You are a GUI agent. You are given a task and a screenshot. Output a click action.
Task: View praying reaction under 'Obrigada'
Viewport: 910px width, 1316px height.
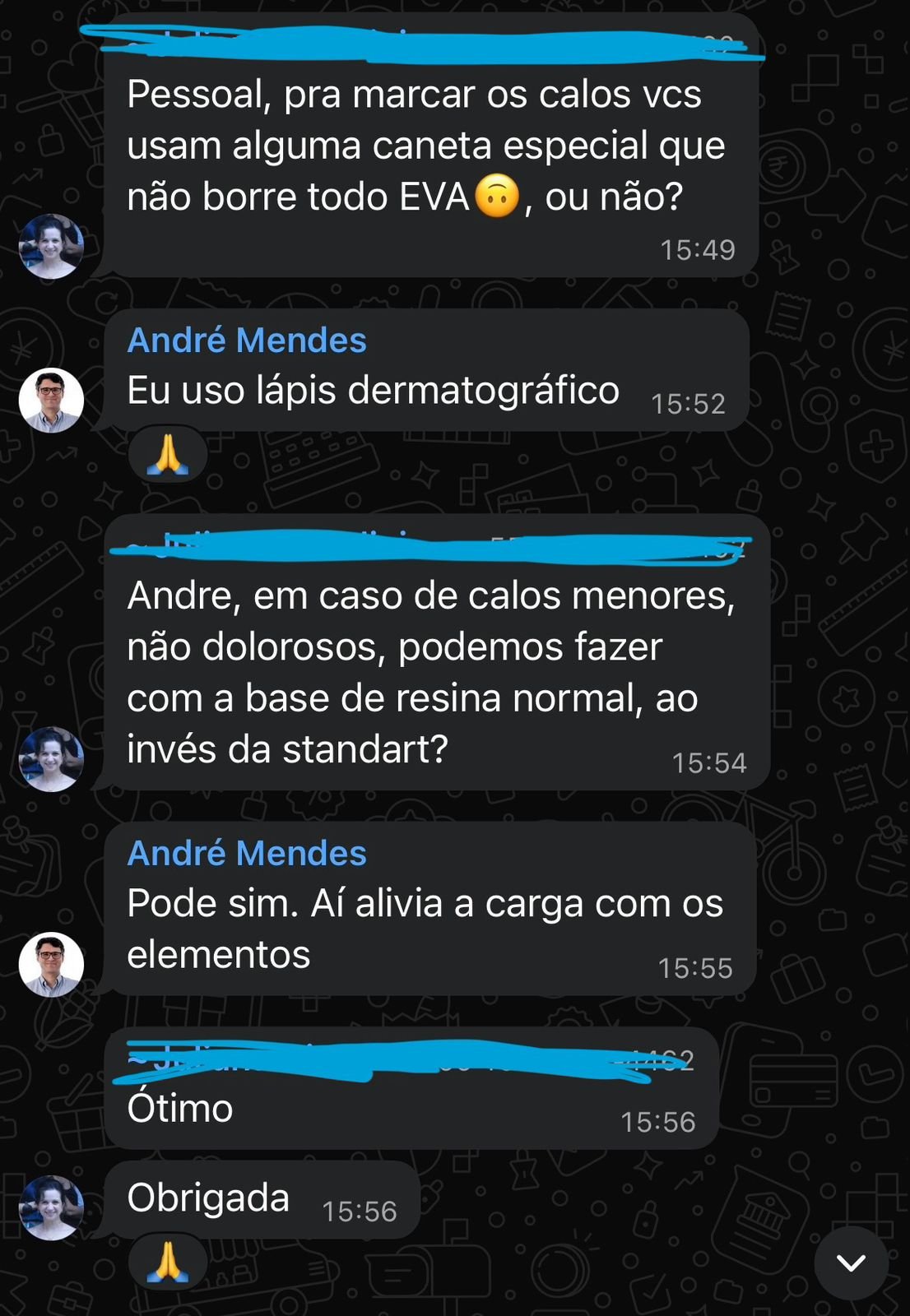point(168,1262)
